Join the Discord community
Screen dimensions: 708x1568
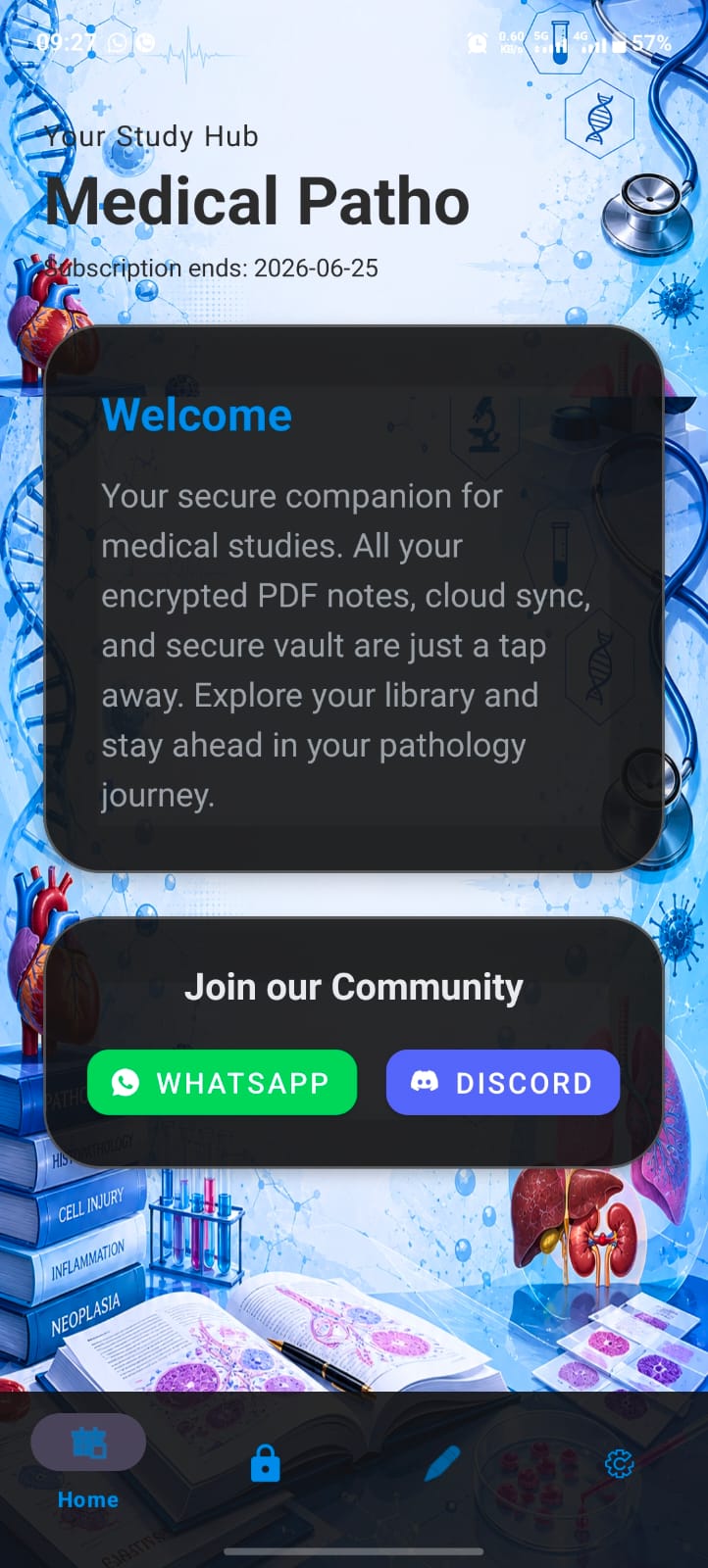coord(503,1082)
